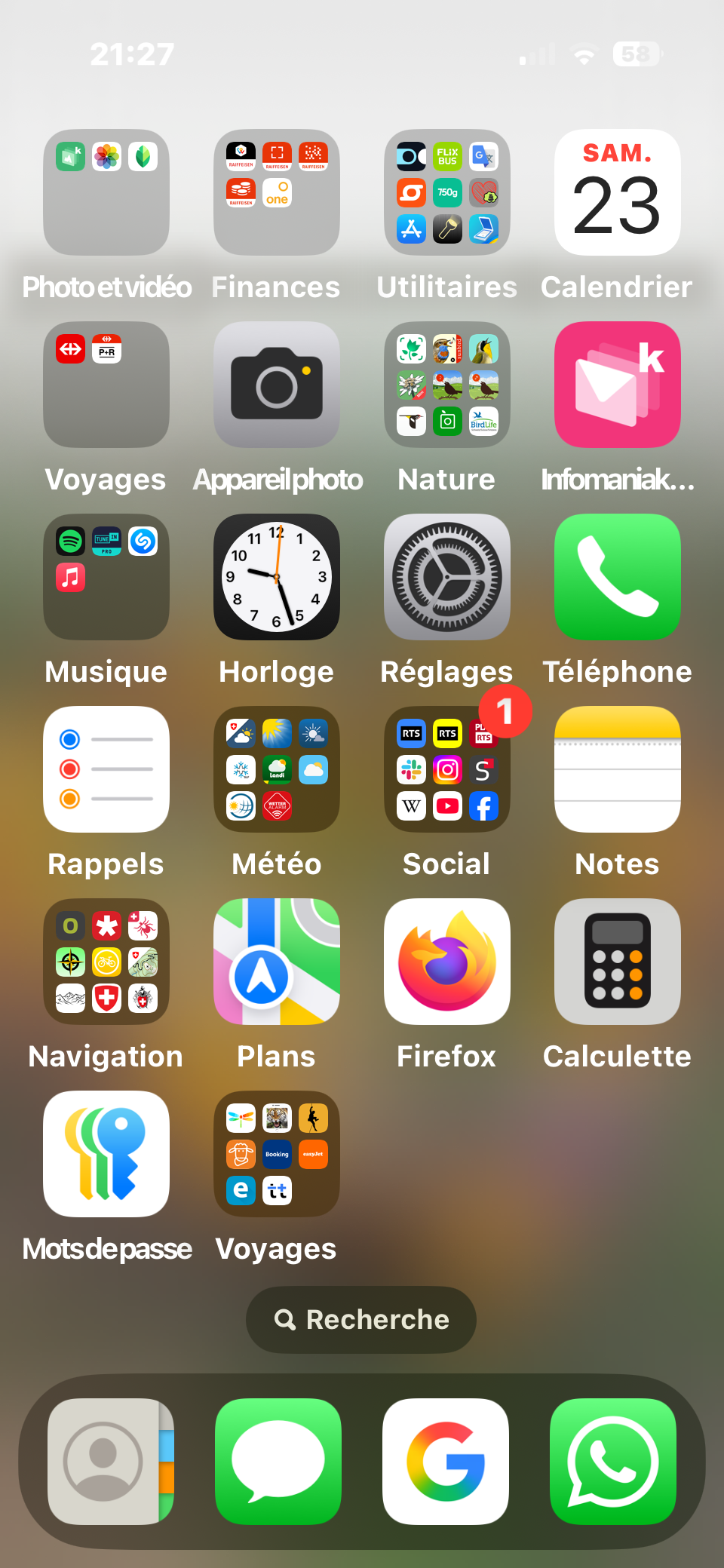Viewport: 724px width, 1568px height.
Task: Open Réglages settings
Action: [446, 577]
